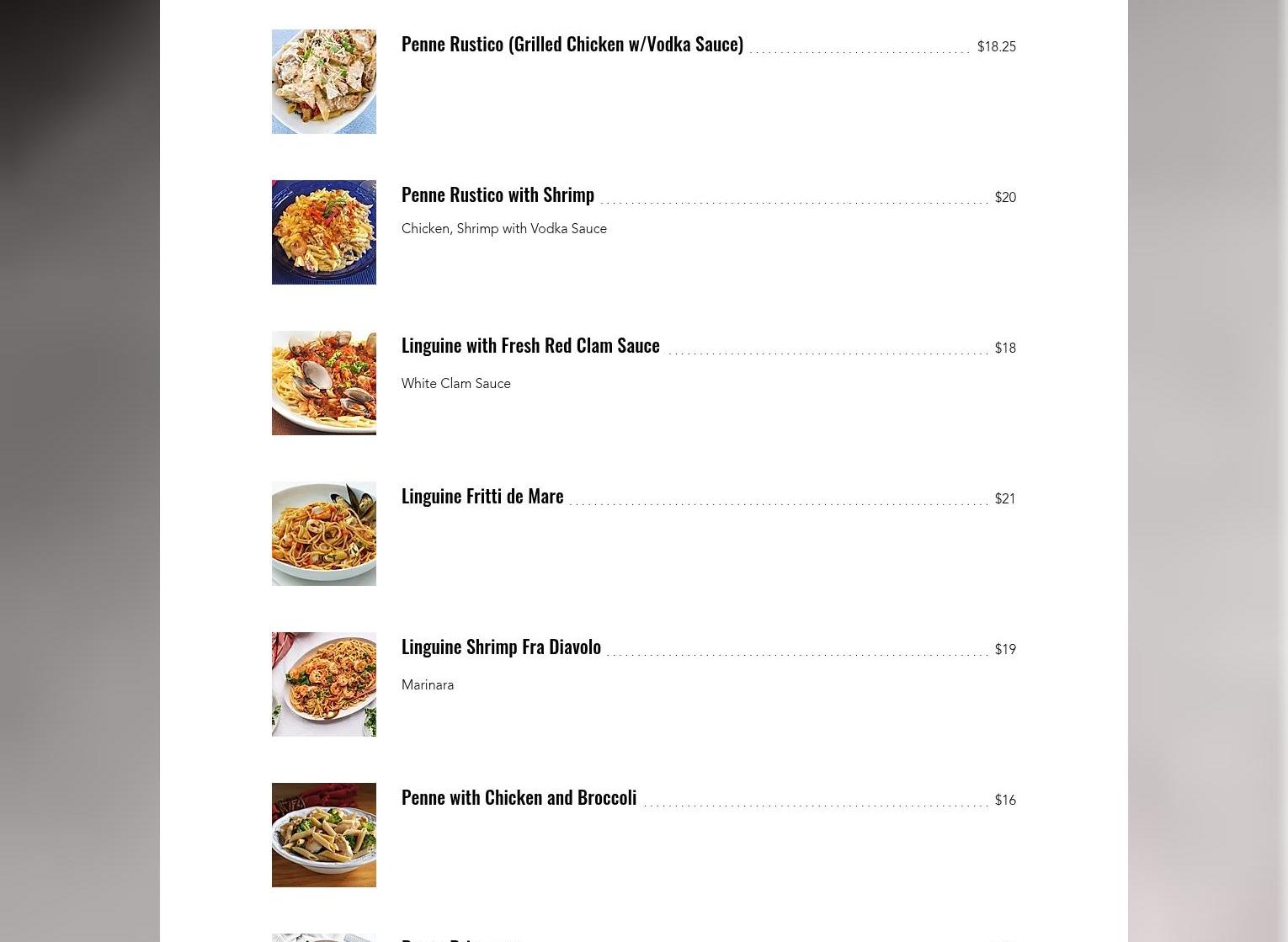This screenshot has height=942, width=1288.
Task: Open the Penne Rustico Grilled Chicken dish photo
Action: 323,82
